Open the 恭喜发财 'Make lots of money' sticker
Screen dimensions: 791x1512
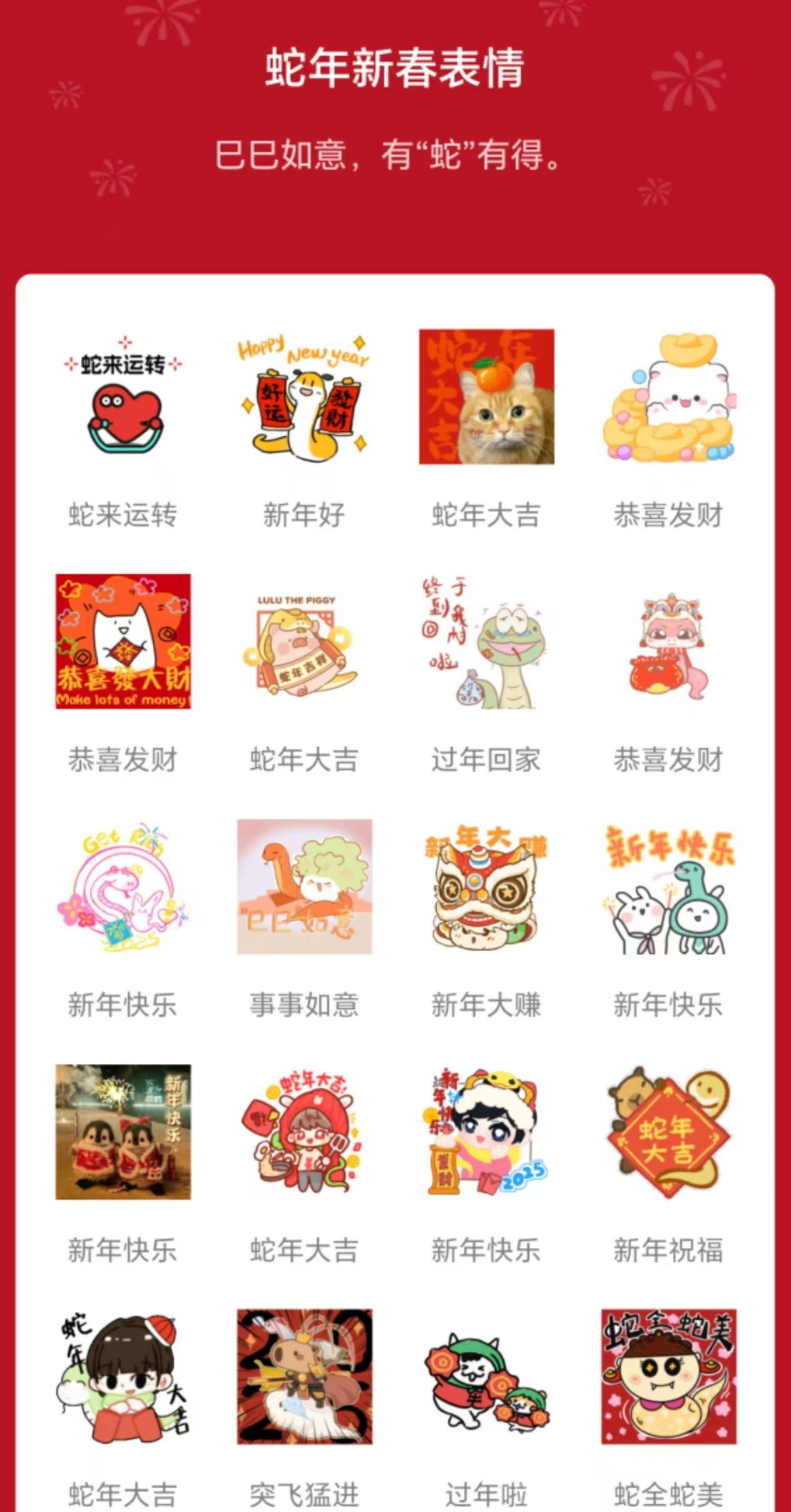[x=123, y=641]
